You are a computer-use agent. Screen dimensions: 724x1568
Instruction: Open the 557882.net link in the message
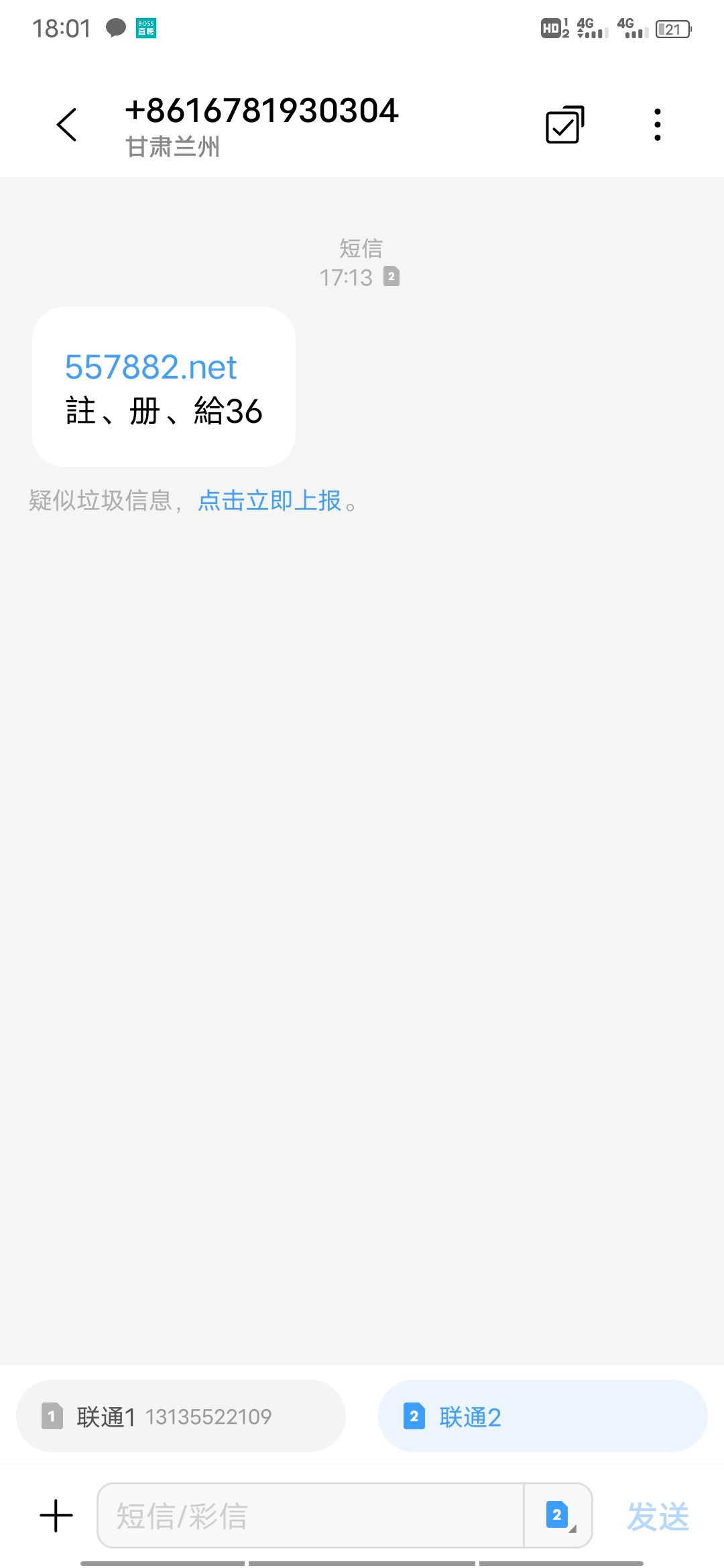(x=150, y=367)
